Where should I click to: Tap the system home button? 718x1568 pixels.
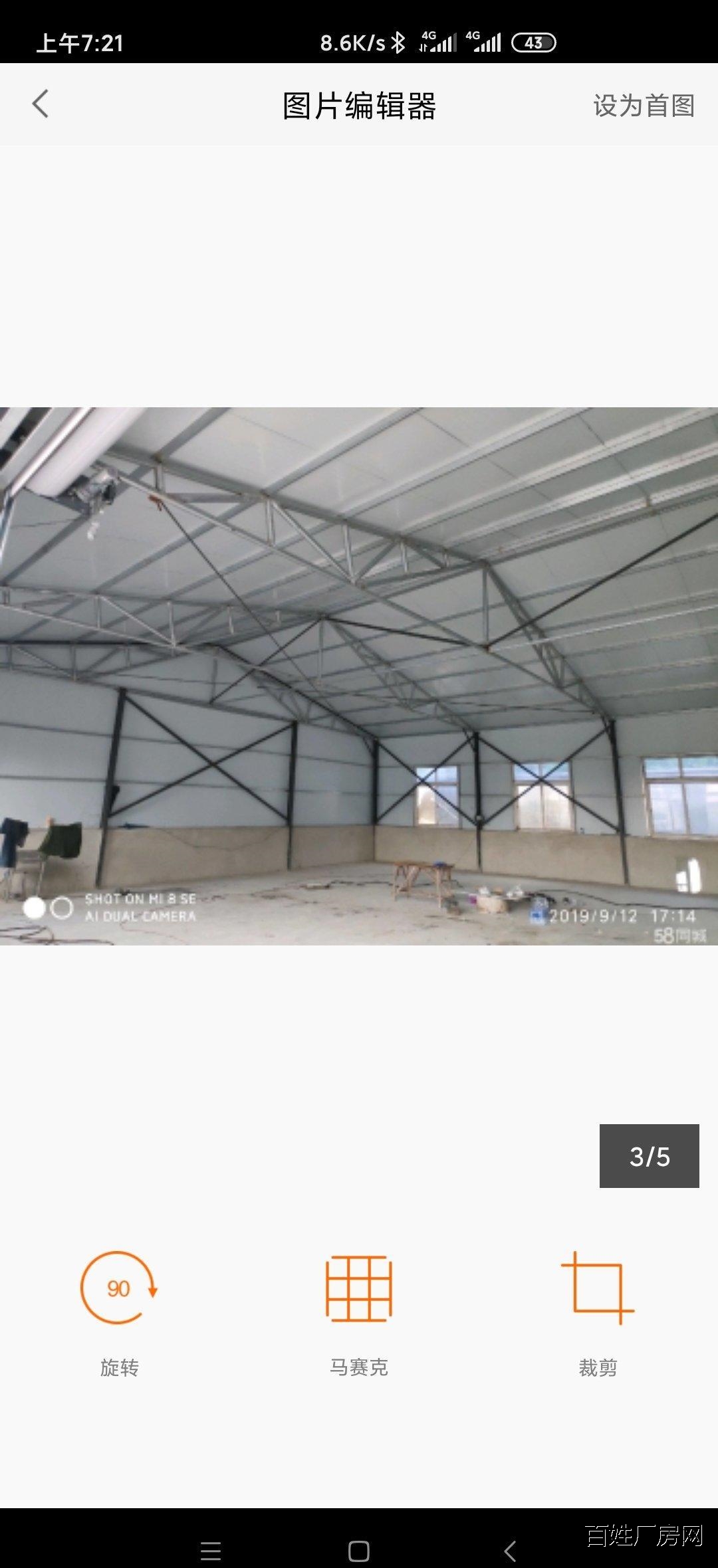click(359, 1551)
